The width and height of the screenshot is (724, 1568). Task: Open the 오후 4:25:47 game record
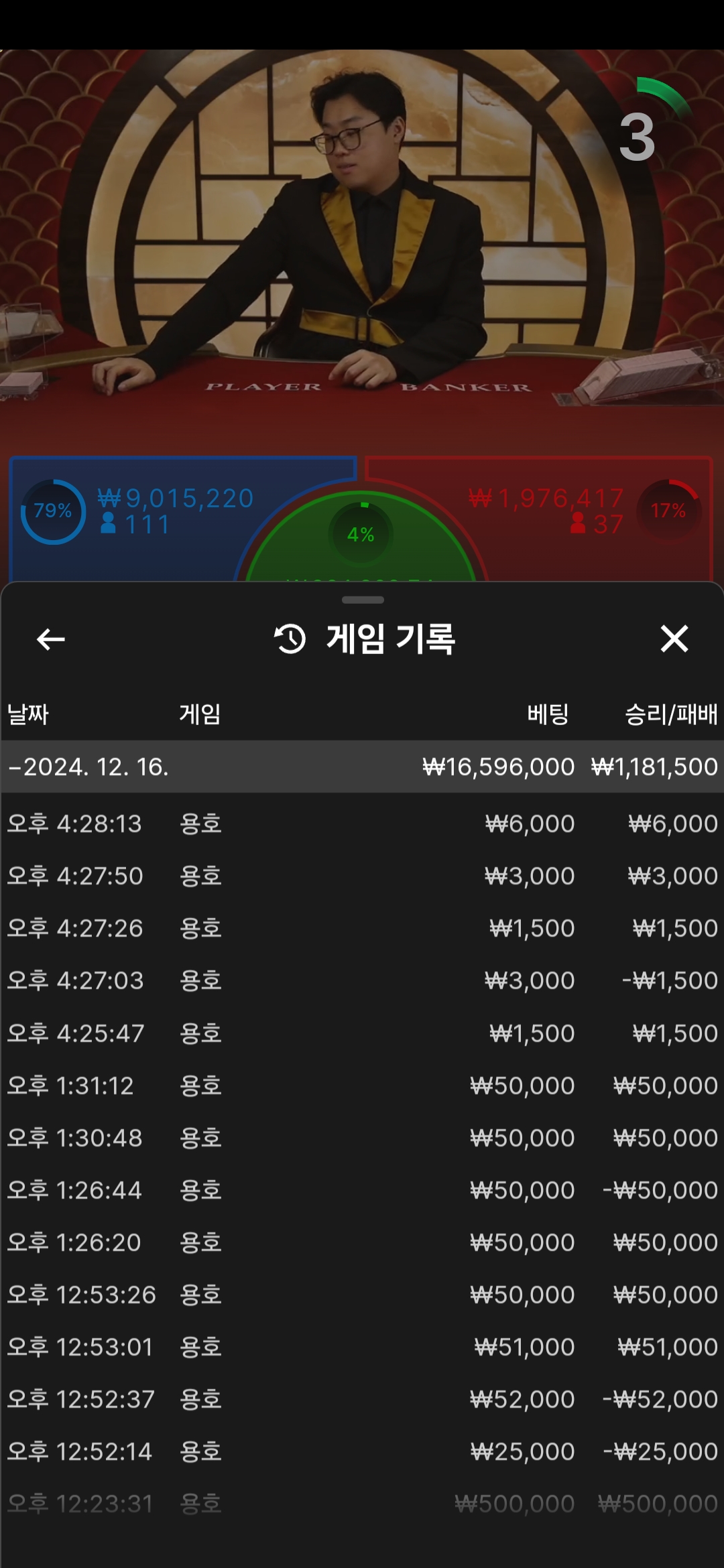362,1033
